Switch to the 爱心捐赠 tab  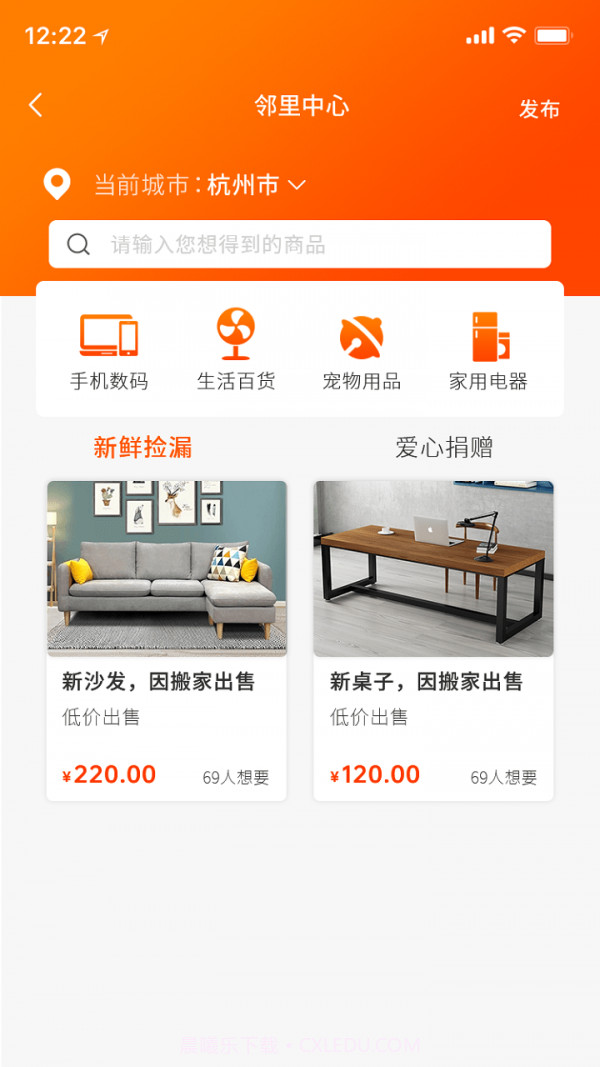[x=444, y=447]
